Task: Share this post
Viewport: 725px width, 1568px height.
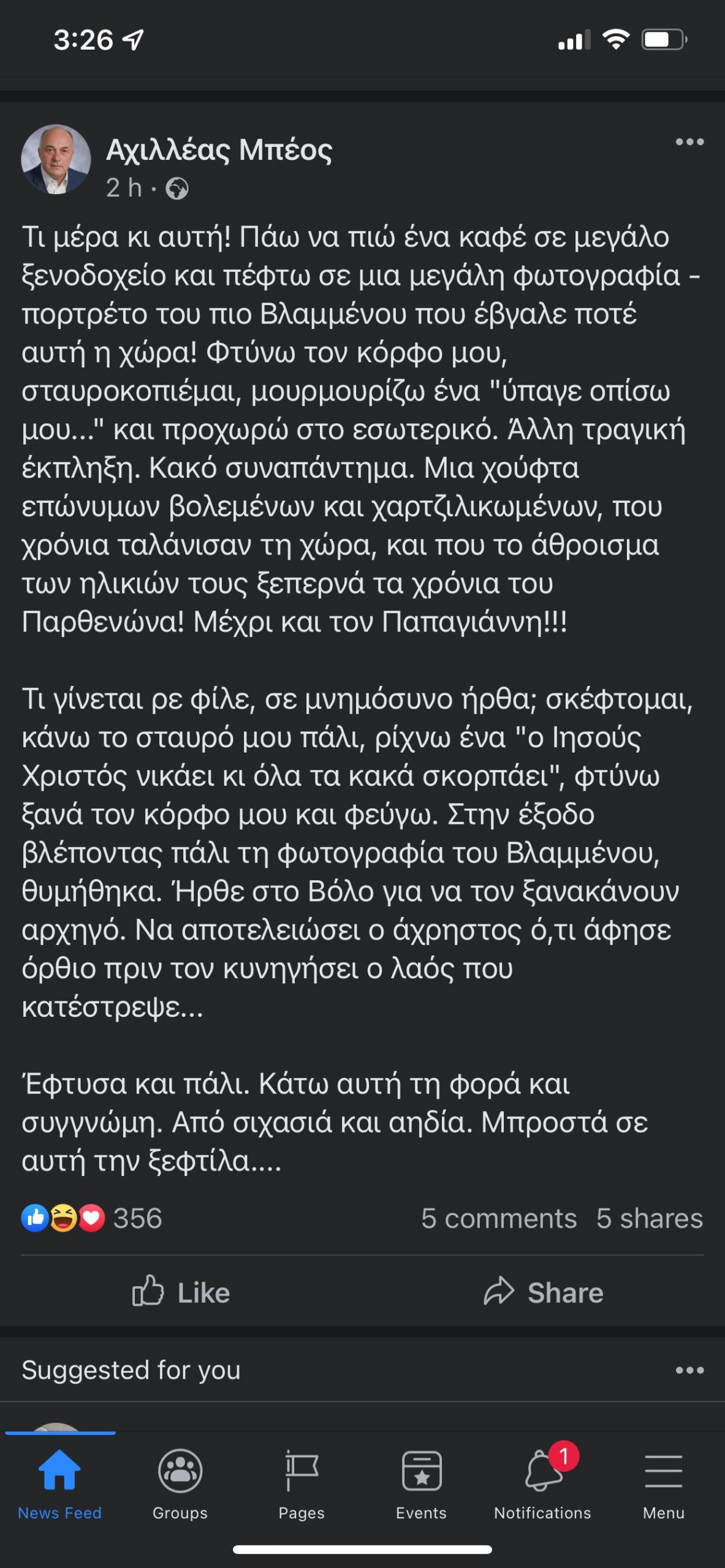Action: 544,1292
